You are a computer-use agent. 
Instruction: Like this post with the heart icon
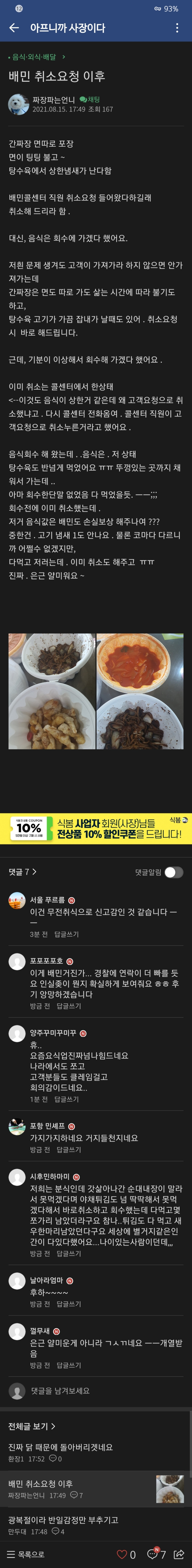[x=123, y=1554]
